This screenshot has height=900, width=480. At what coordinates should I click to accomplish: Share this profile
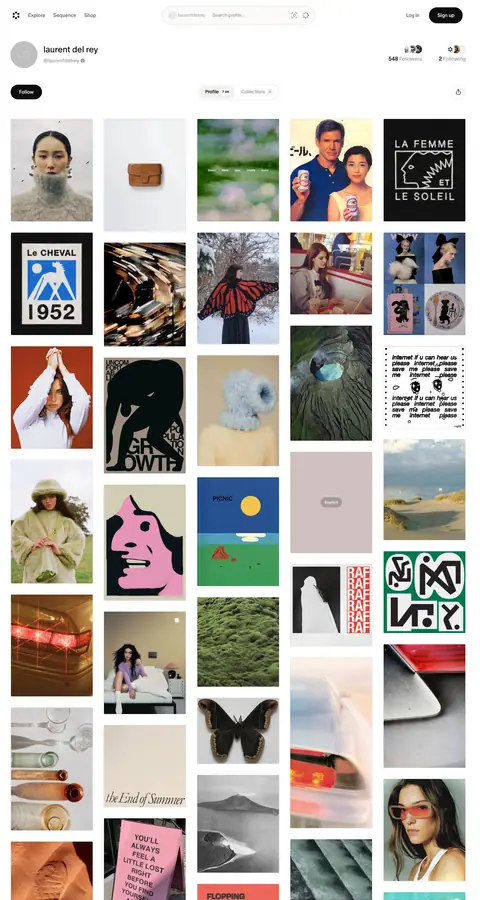(x=458, y=92)
